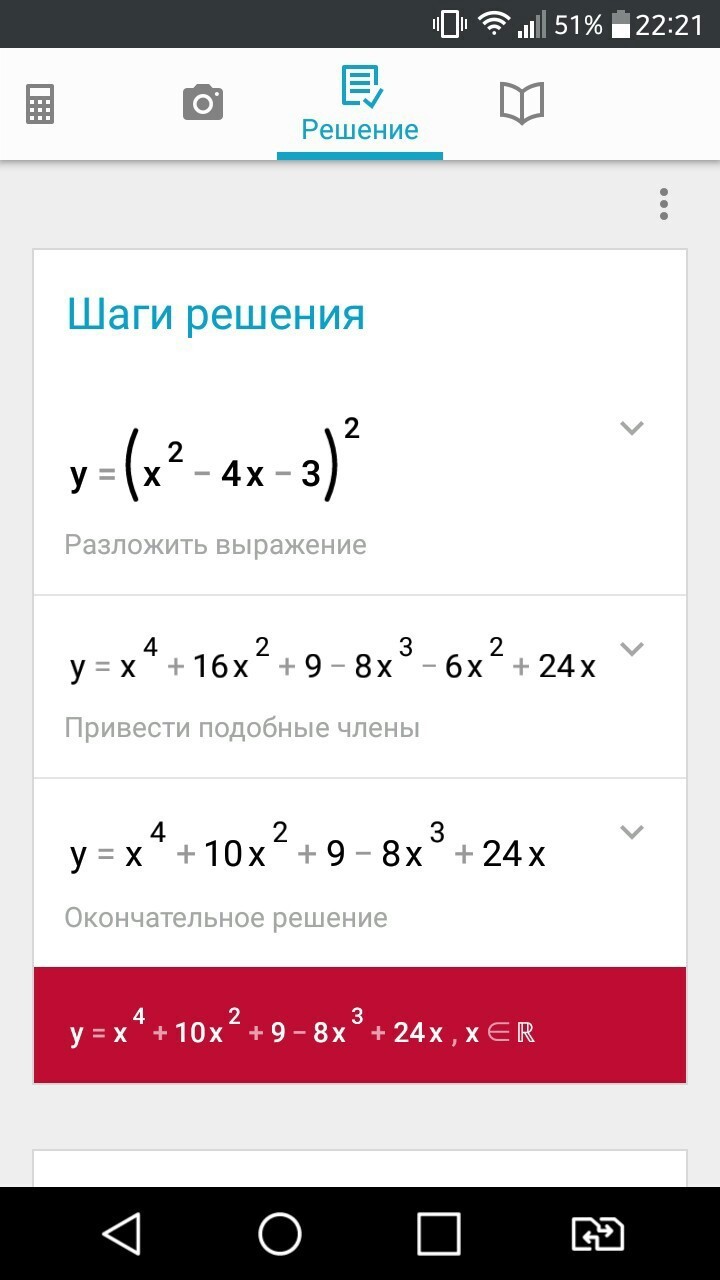Expand the Разложить выражение step
This screenshot has width=720, height=1280.
click(631, 428)
